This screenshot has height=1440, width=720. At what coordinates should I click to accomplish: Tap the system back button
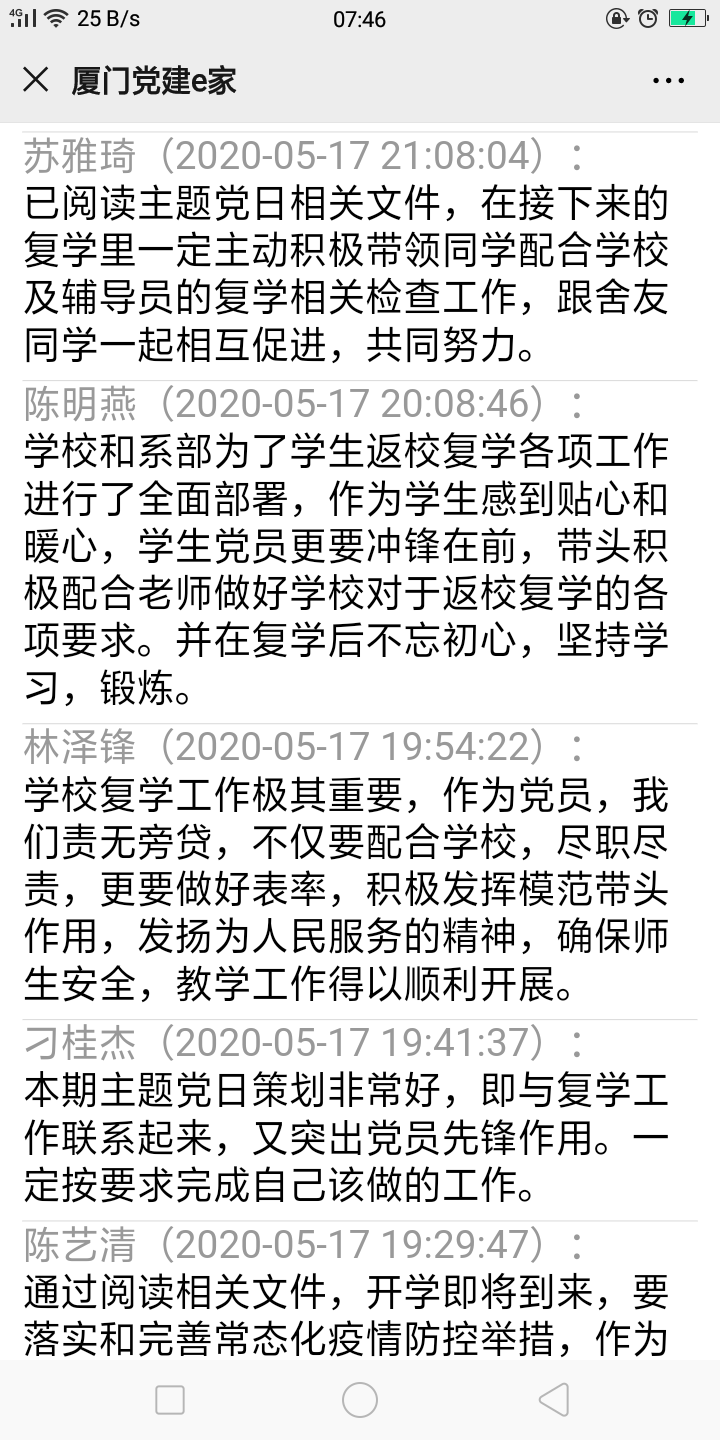coord(553,1399)
